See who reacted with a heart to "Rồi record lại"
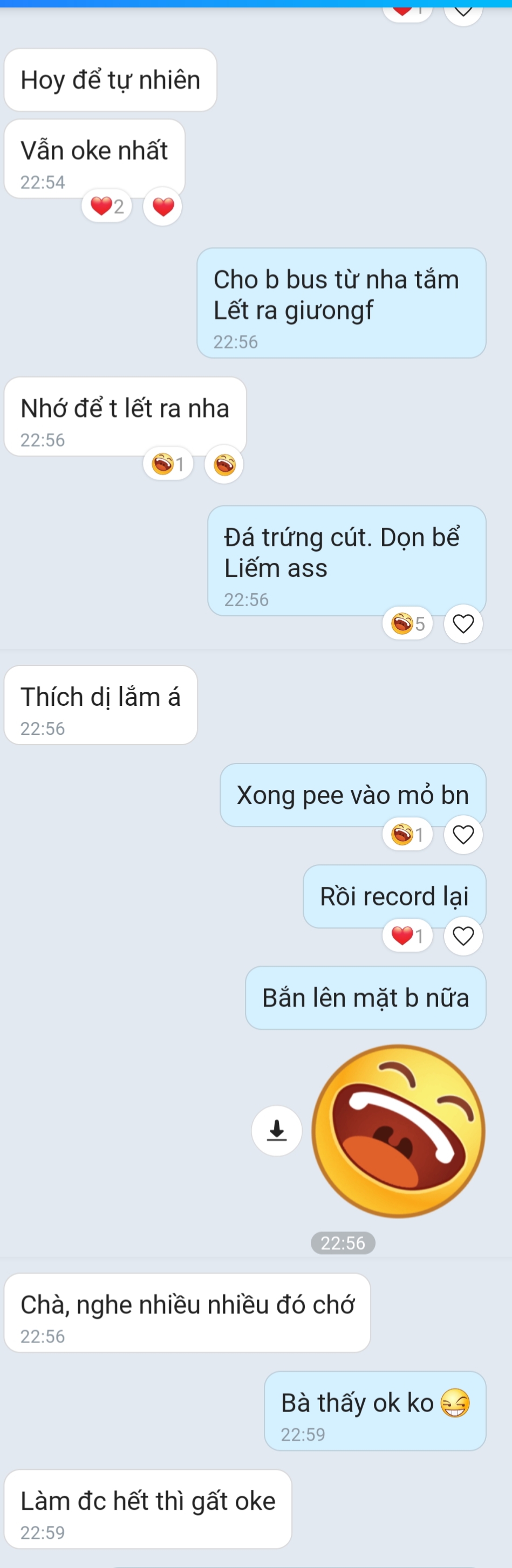 (408, 936)
